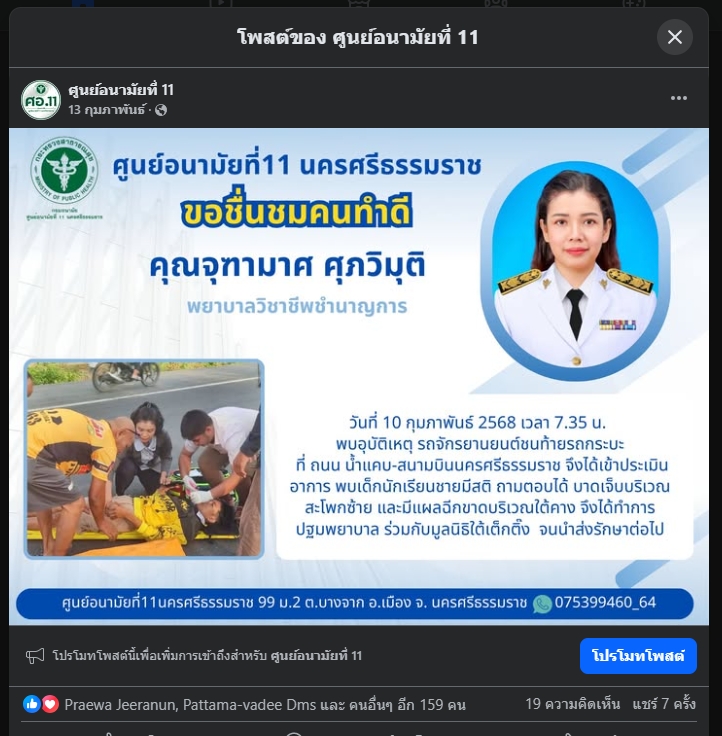Open the post image in full view

tap(360, 376)
